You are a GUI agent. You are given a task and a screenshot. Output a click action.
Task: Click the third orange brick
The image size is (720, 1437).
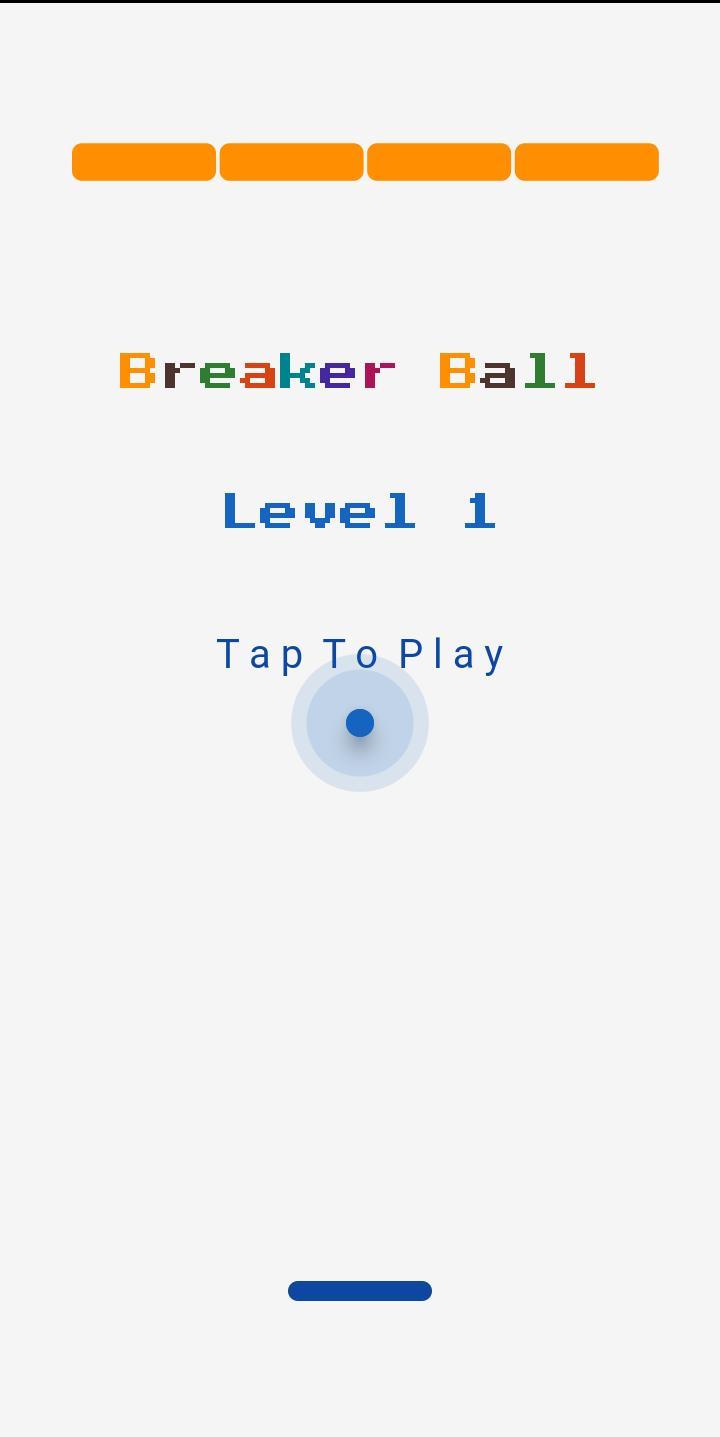(x=439, y=161)
